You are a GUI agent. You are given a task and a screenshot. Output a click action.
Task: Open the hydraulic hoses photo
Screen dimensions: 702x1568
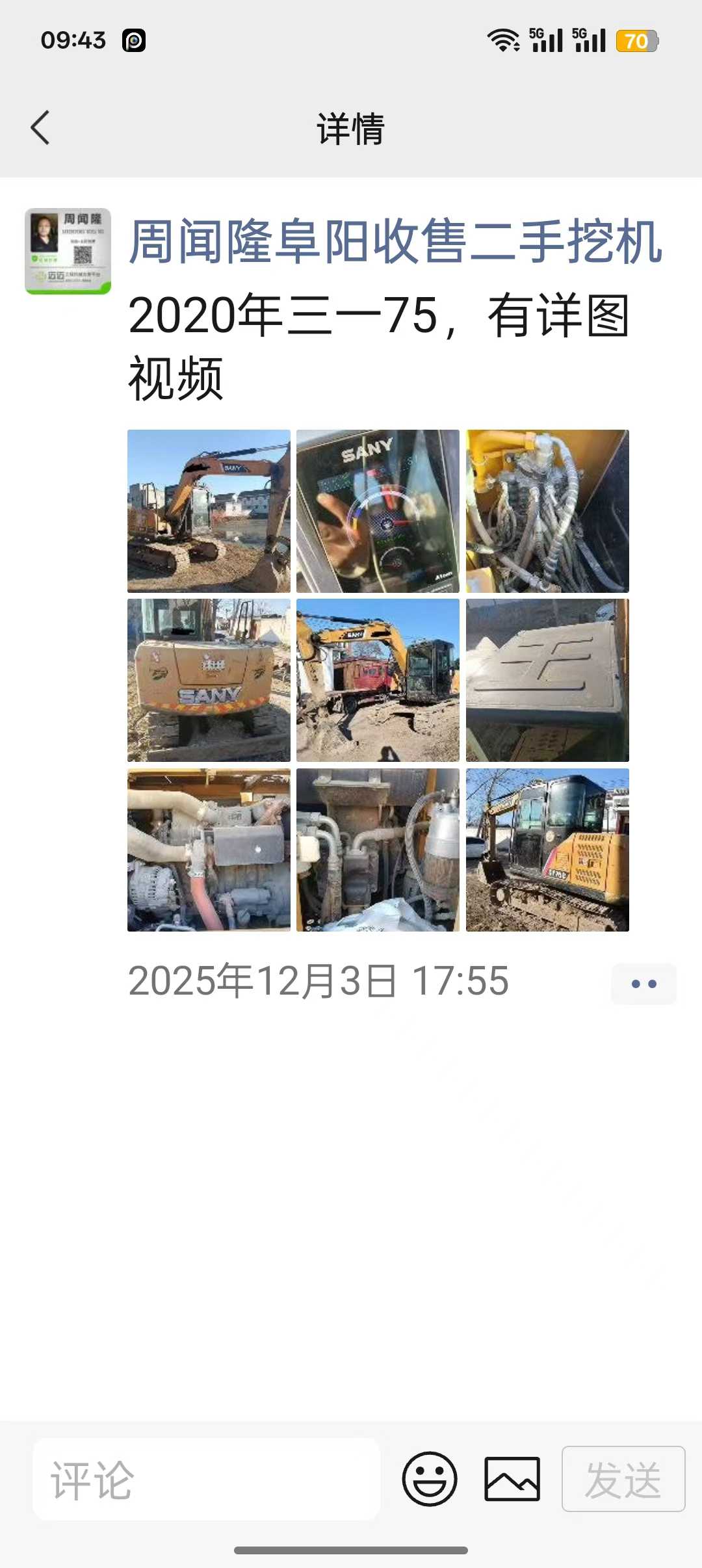(547, 511)
